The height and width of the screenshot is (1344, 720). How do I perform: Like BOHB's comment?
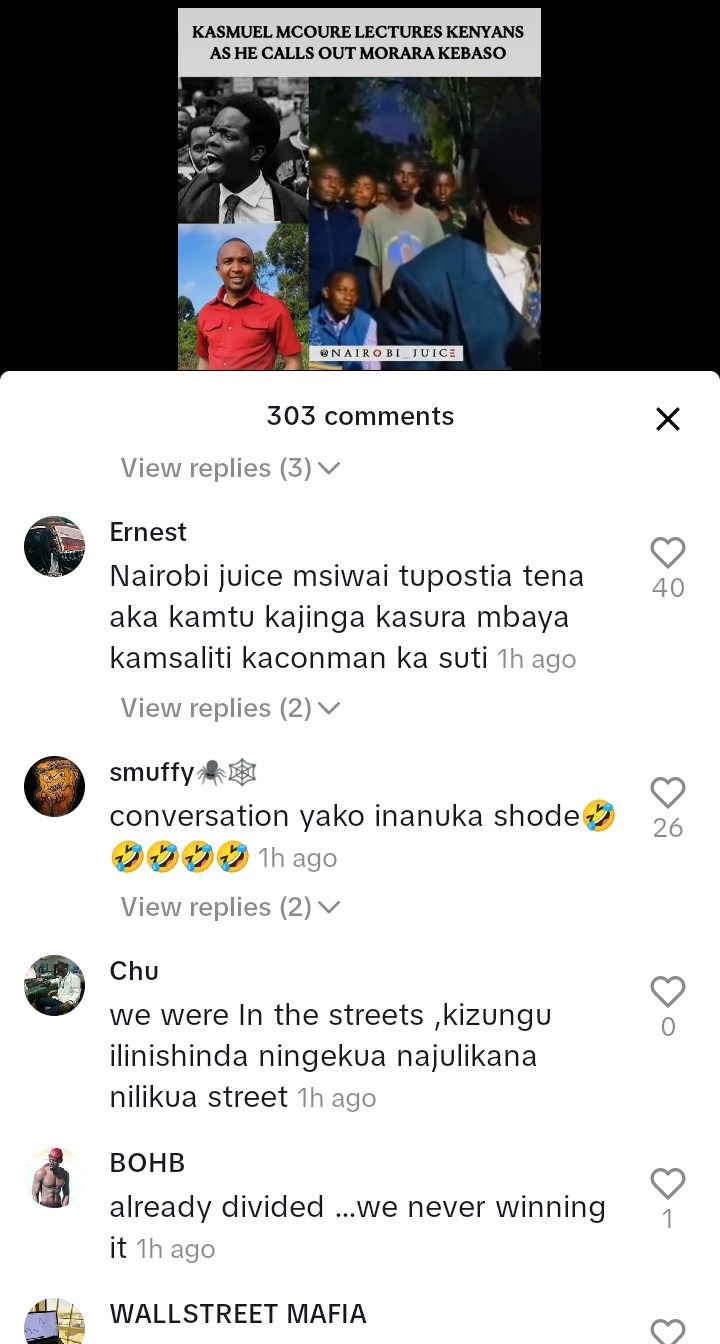[667, 1184]
